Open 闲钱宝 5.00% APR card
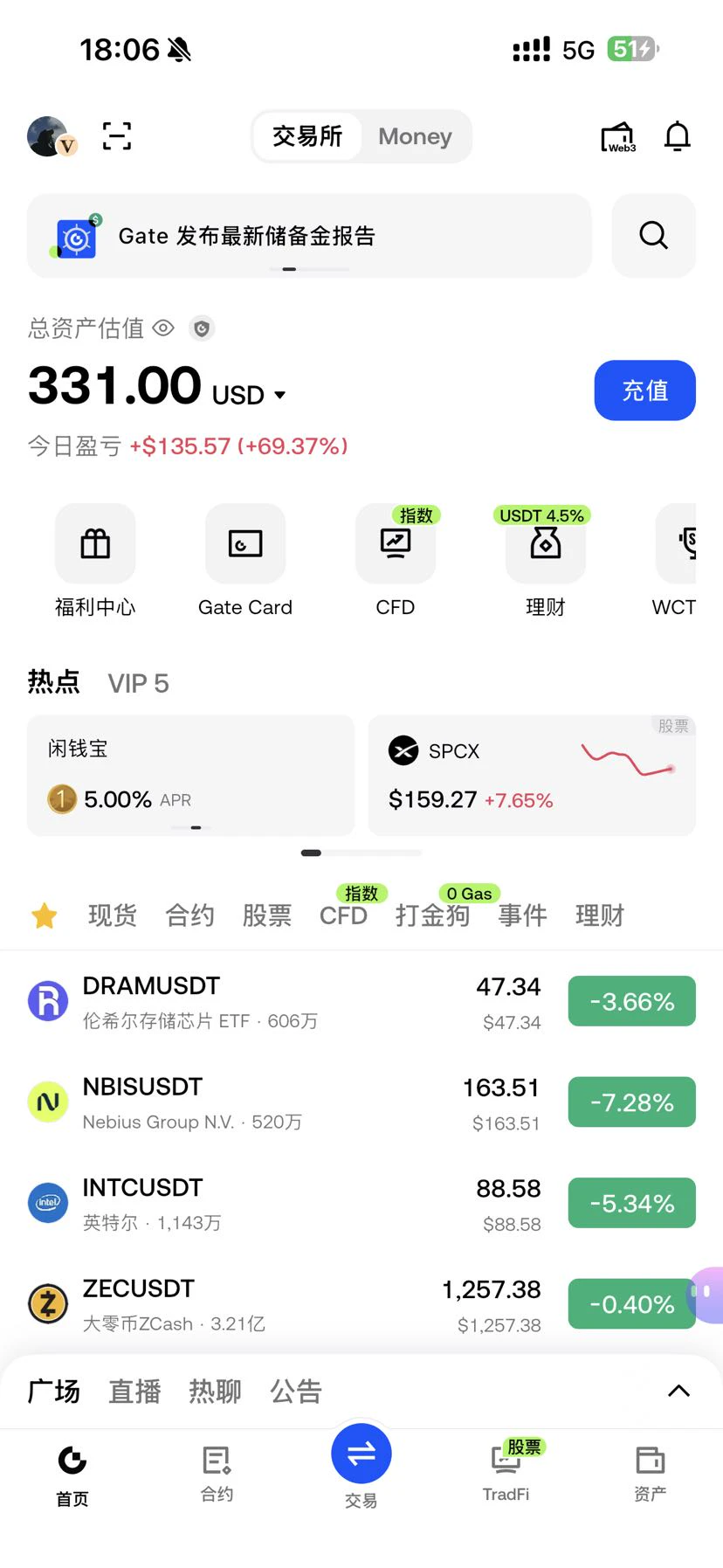The height and width of the screenshot is (1568, 723). (190, 776)
